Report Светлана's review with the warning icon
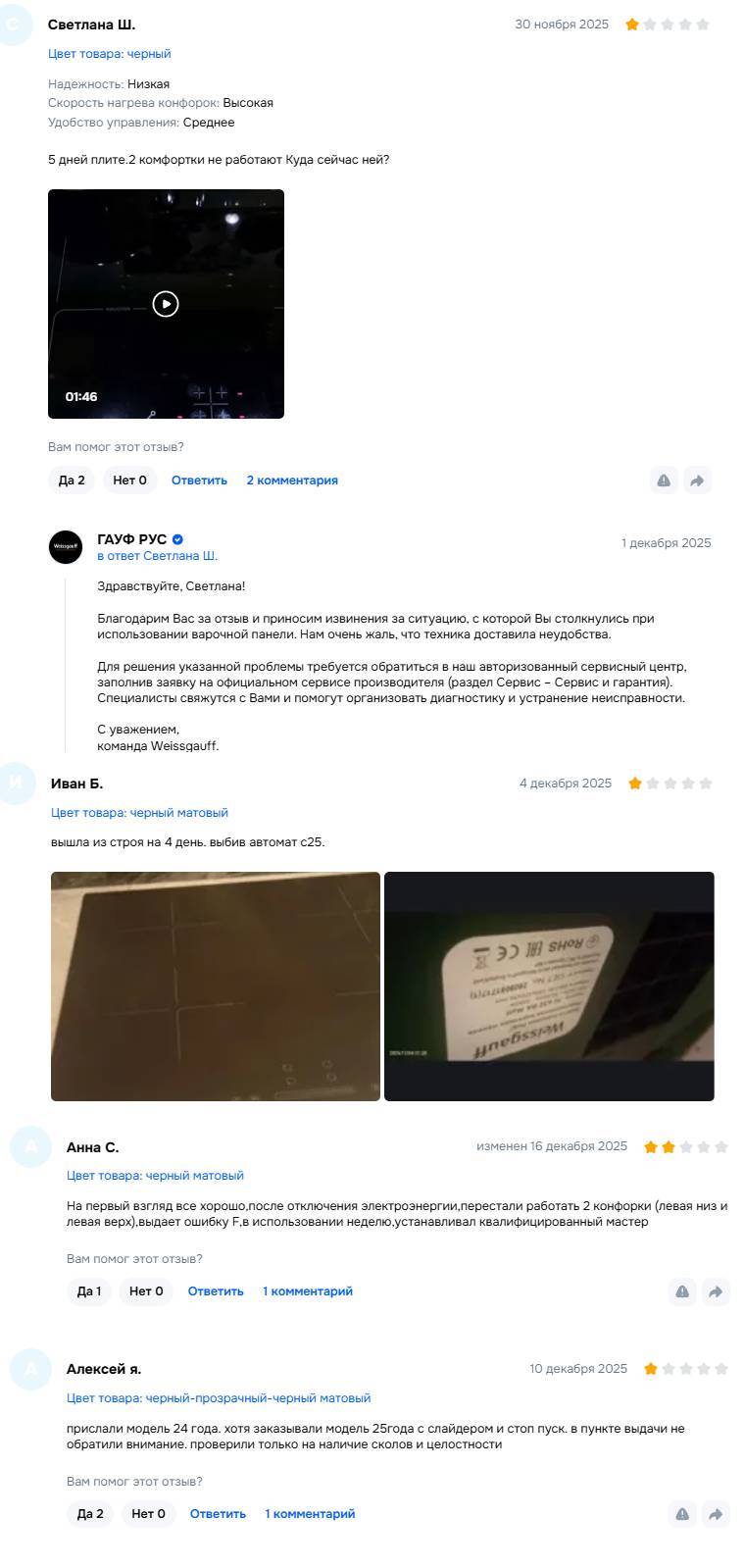The image size is (744, 1568). click(664, 481)
